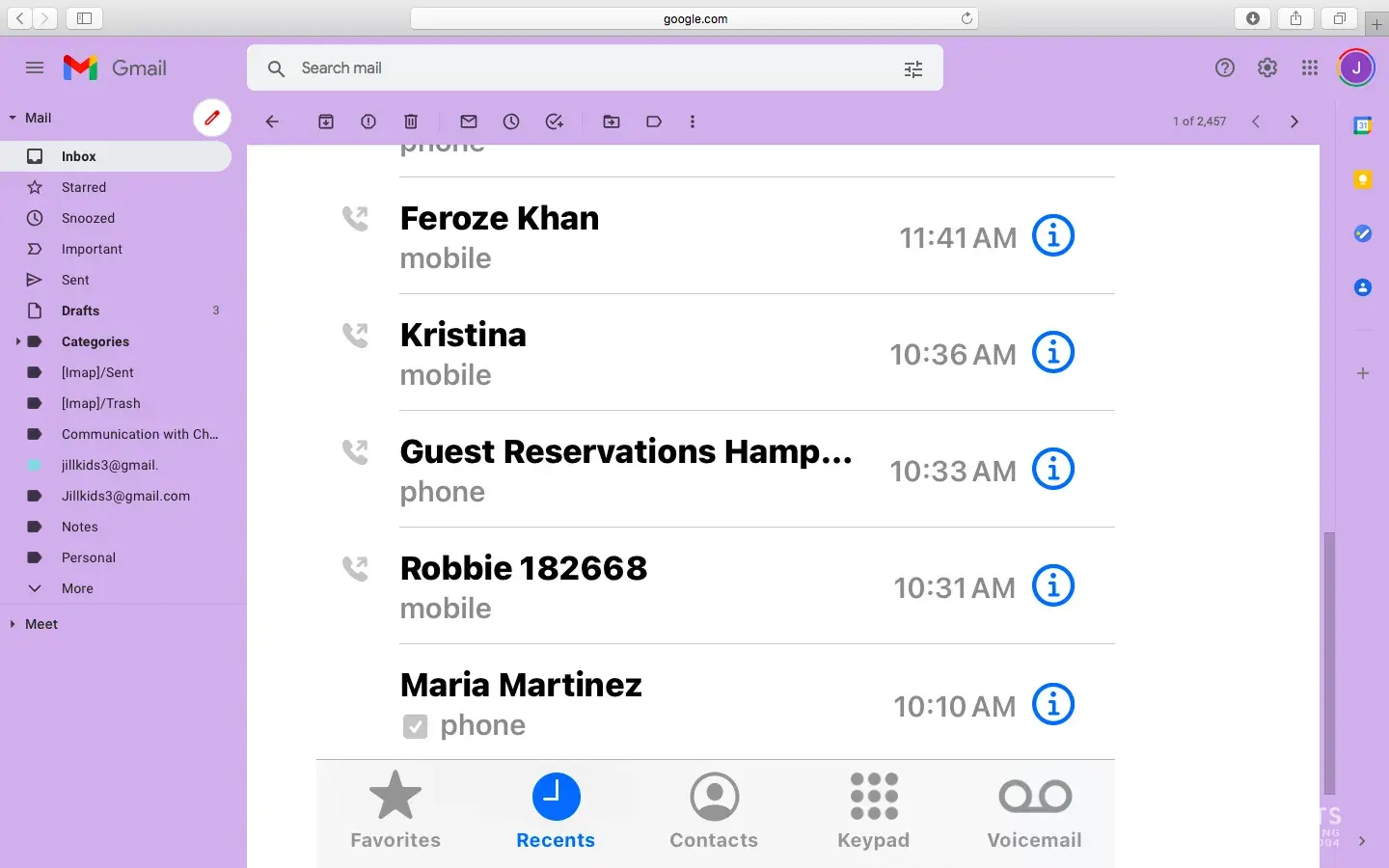Open the Starred folder
This screenshot has height=868, width=1389.
pyautogui.click(x=84, y=187)
